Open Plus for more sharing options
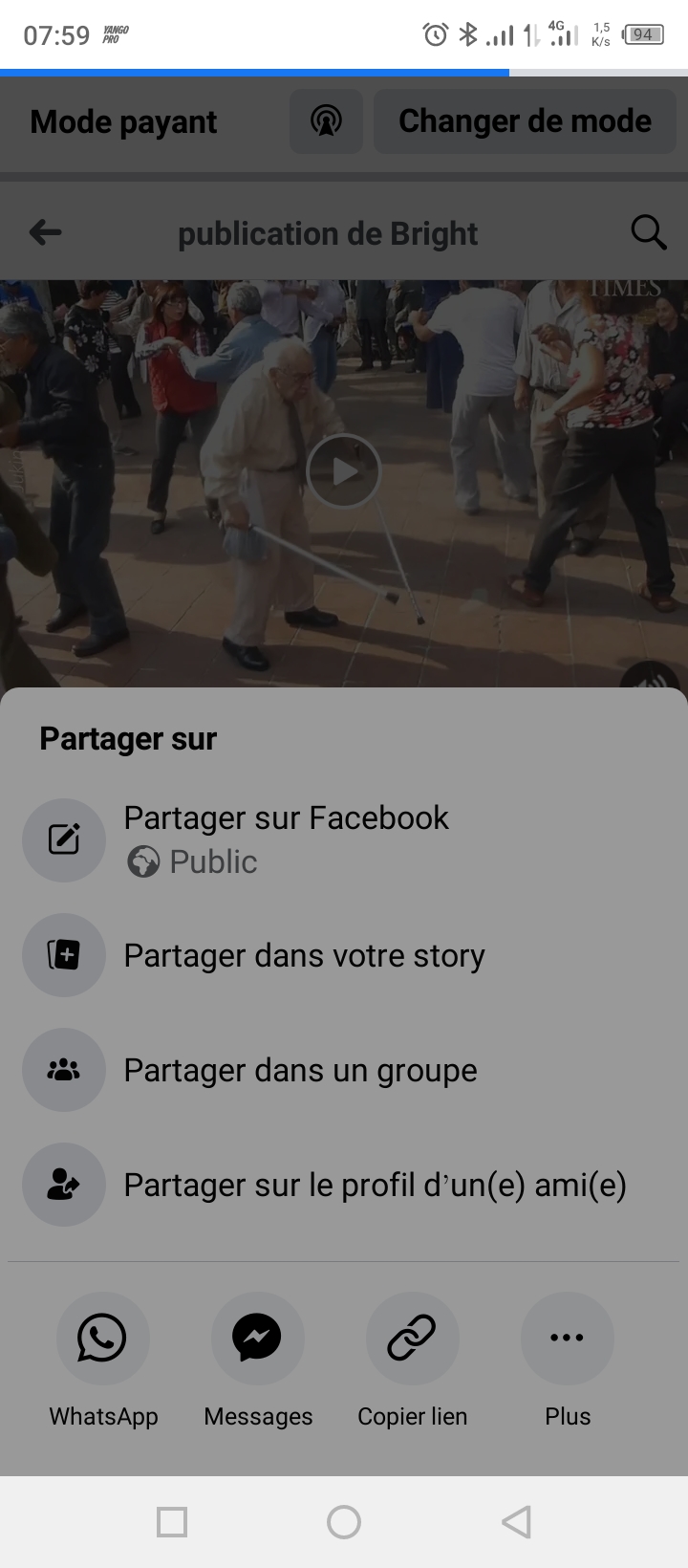Viewport: 688px width, 1568px height. pos(567,1339)
